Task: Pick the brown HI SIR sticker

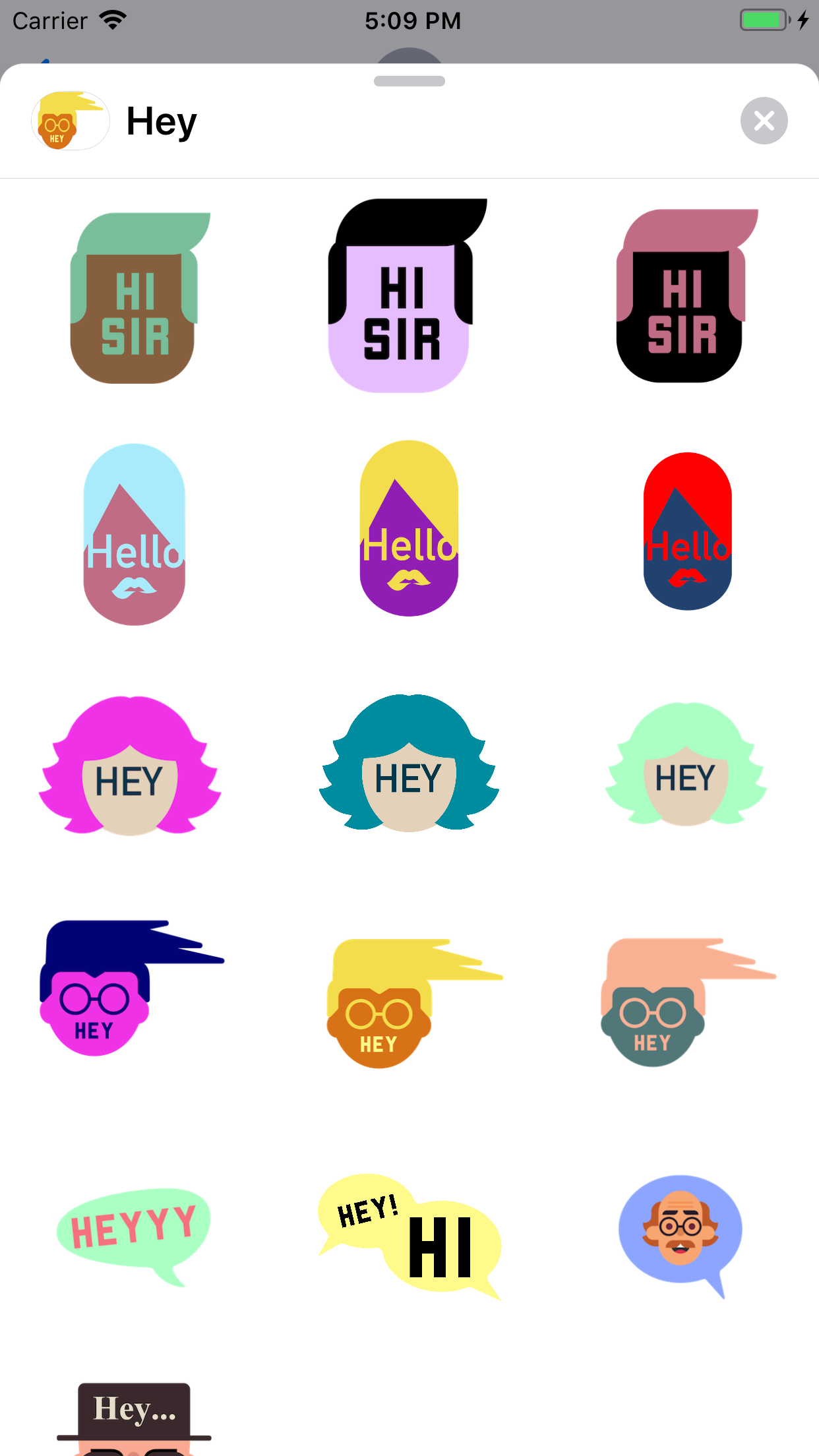Action: (x=134, y=297)
